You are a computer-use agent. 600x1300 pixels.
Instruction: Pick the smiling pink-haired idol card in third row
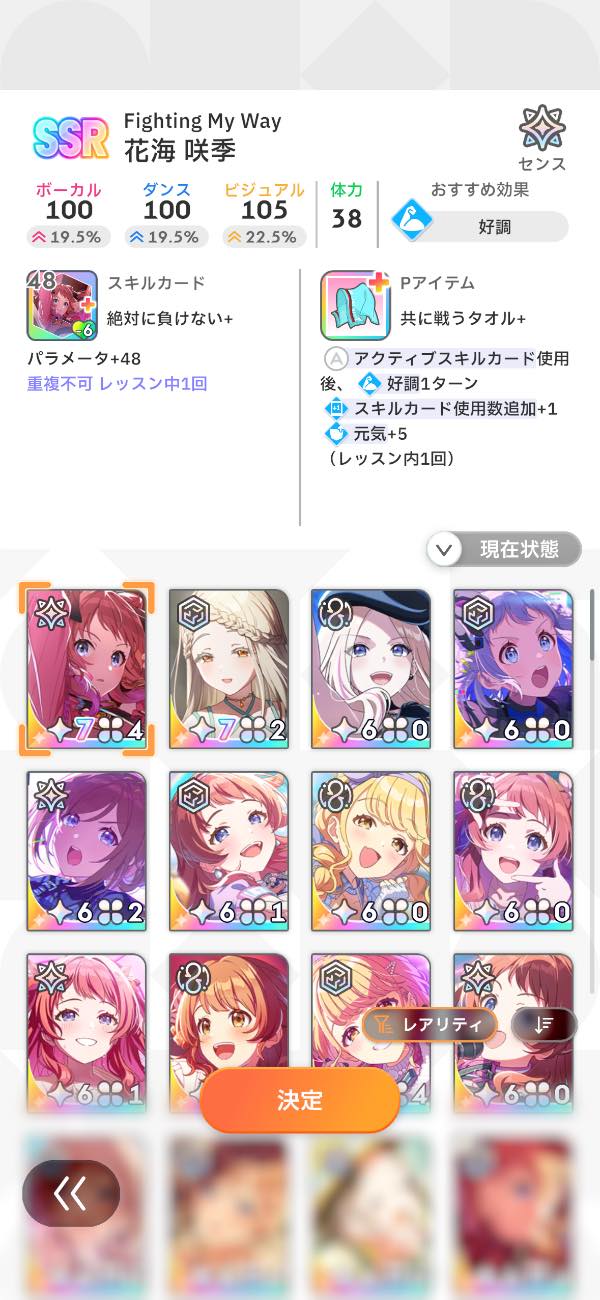(87, 1030)
